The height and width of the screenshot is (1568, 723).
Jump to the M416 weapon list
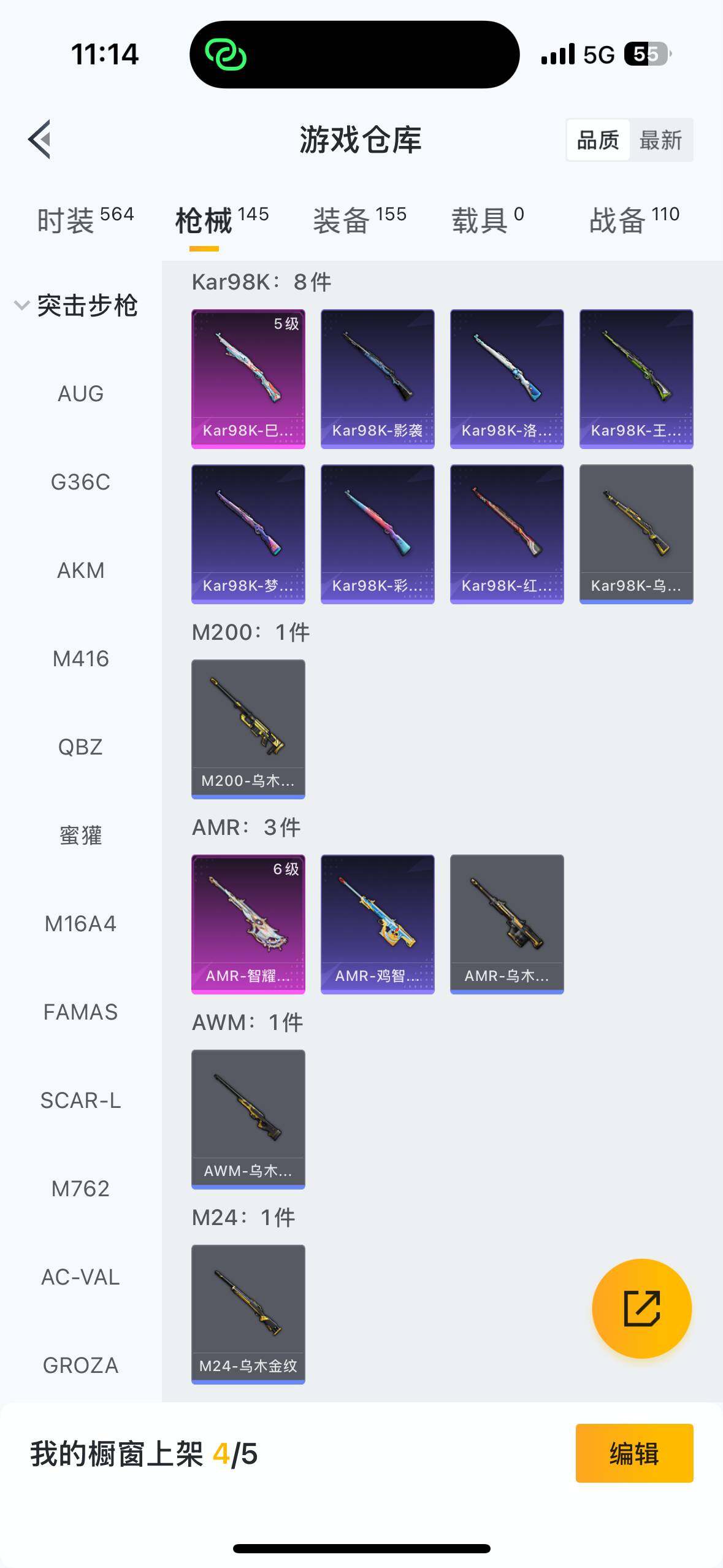pos(80,659)
